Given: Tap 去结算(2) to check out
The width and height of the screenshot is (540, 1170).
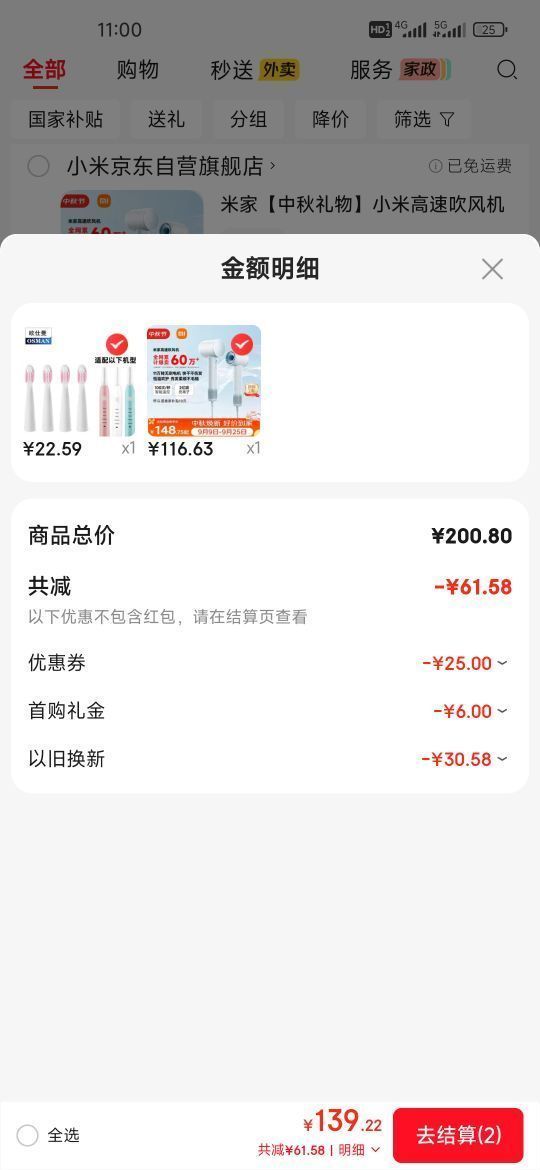Looking at the screenshot, I should tap(458, 1136).
